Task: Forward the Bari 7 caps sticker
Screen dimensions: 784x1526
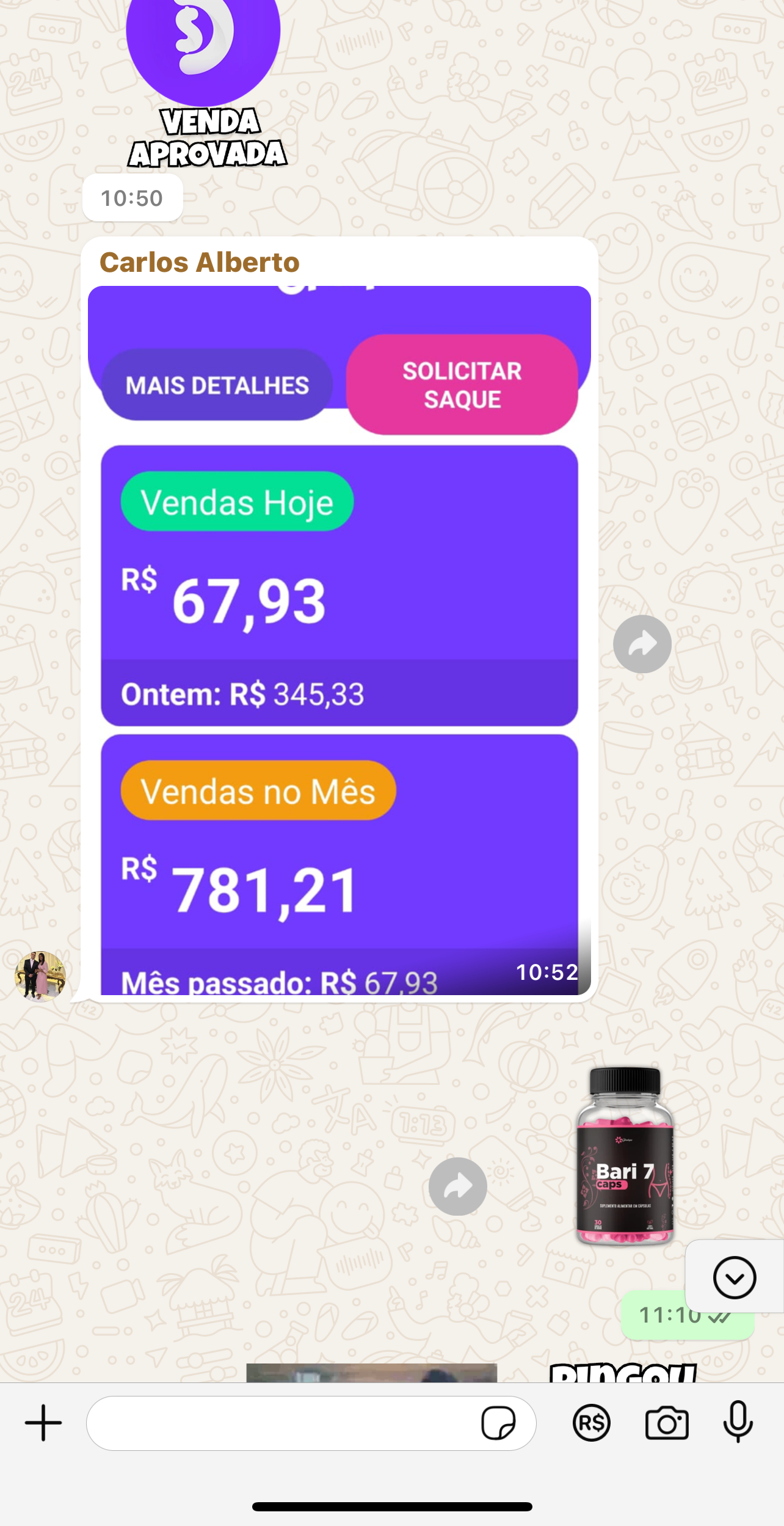Action: click(457, 1186)
